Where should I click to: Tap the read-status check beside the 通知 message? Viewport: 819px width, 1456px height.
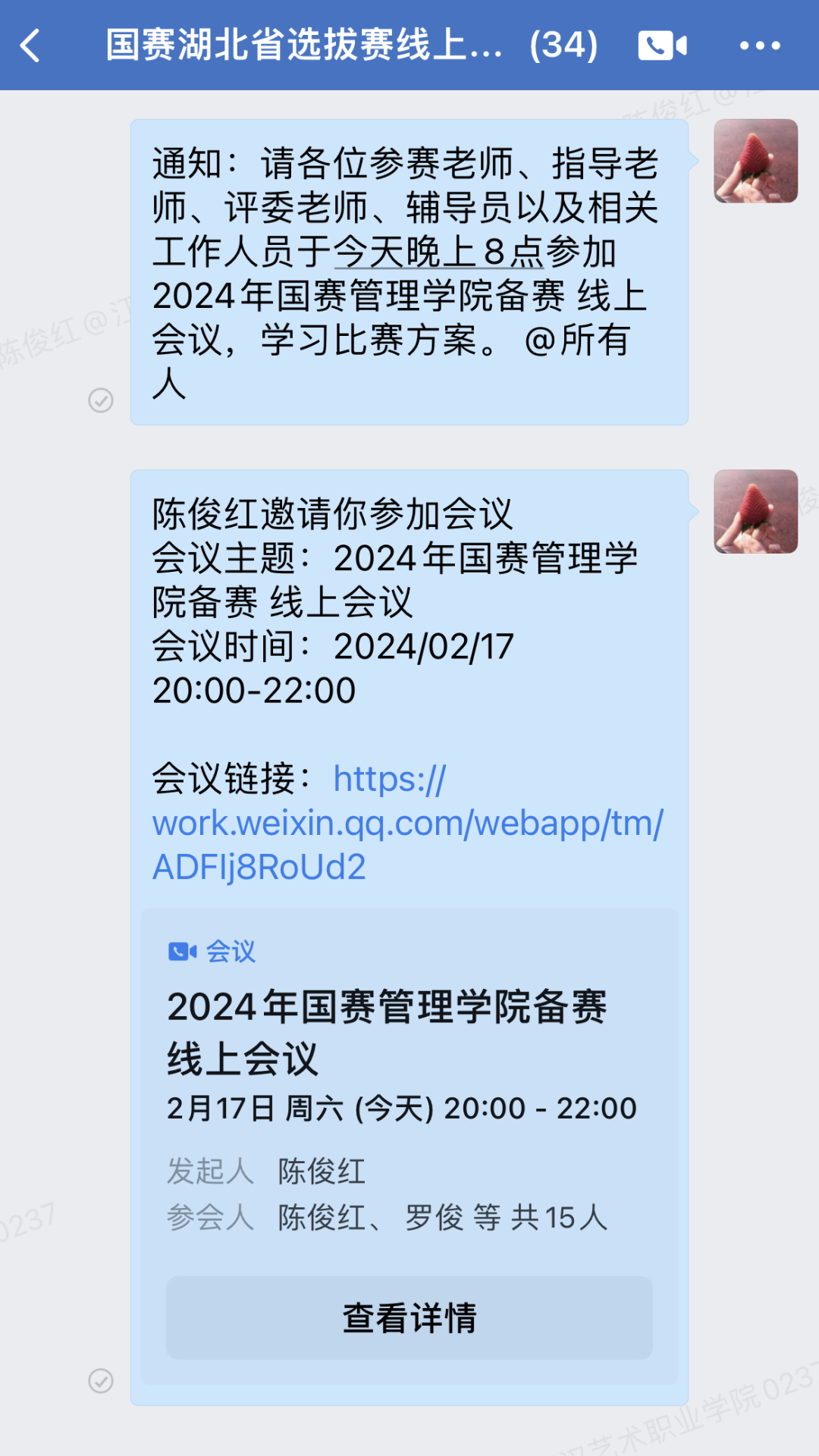tap(101, 400)
